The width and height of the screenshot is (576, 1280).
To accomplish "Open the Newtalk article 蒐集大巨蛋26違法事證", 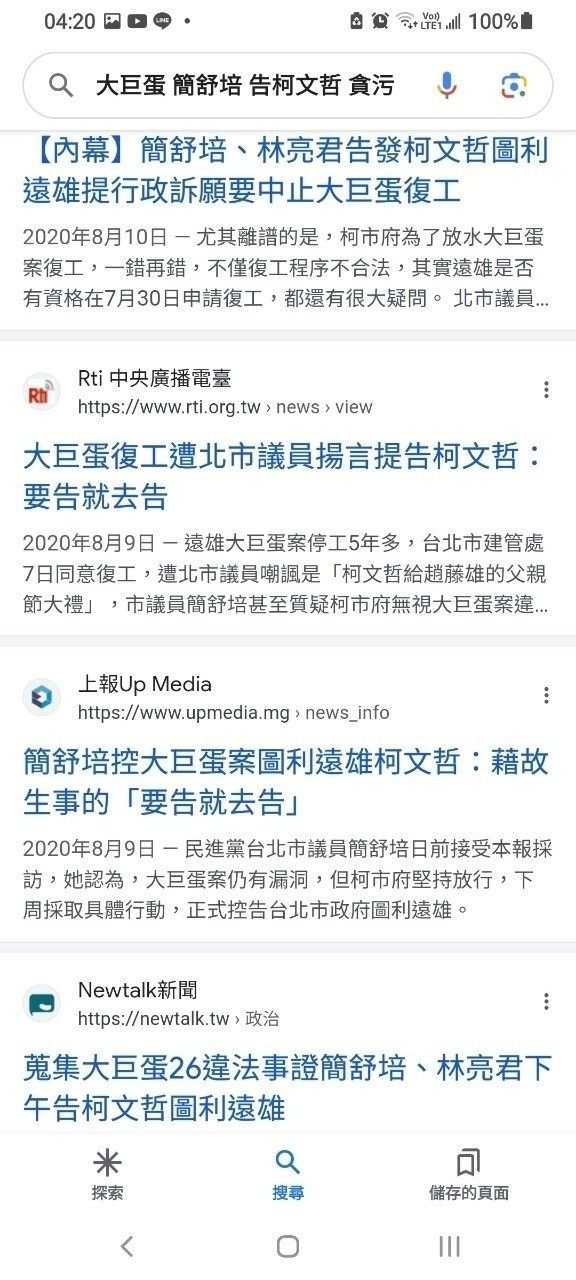I will (x=288, y=1087).
